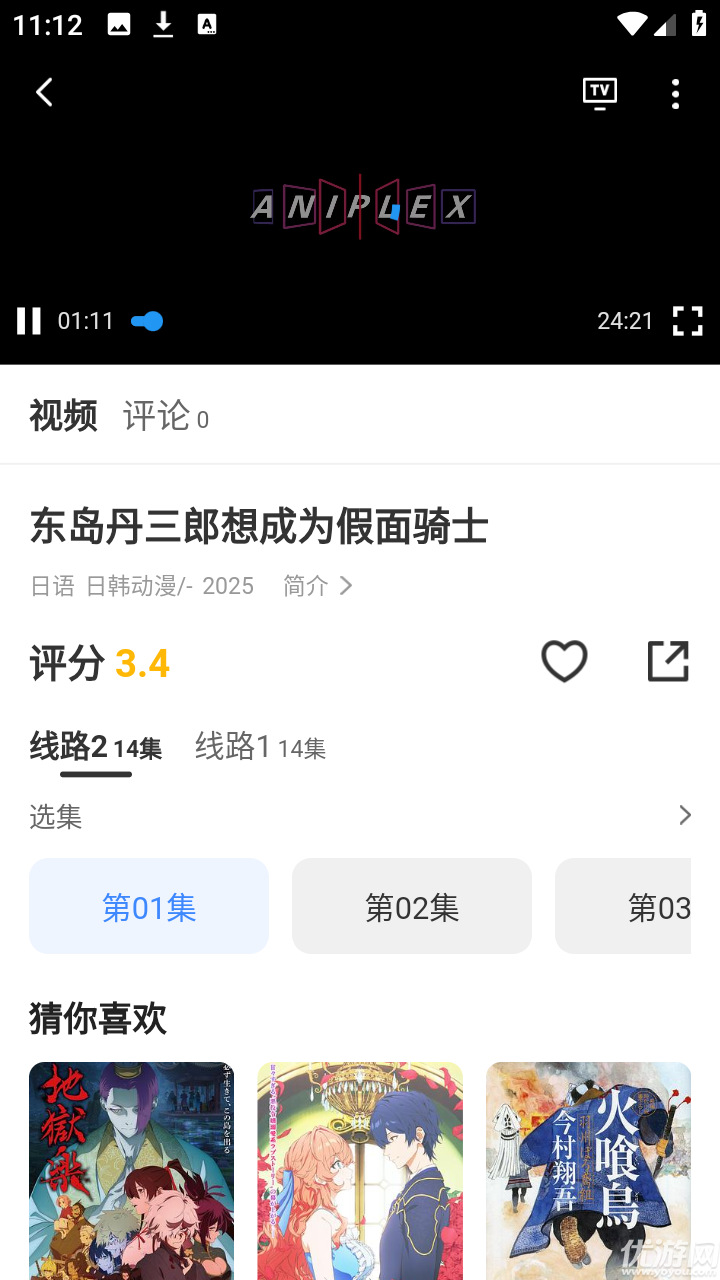Open the three-dot overflow menu

pyautogui.click(x=675, y=93)
